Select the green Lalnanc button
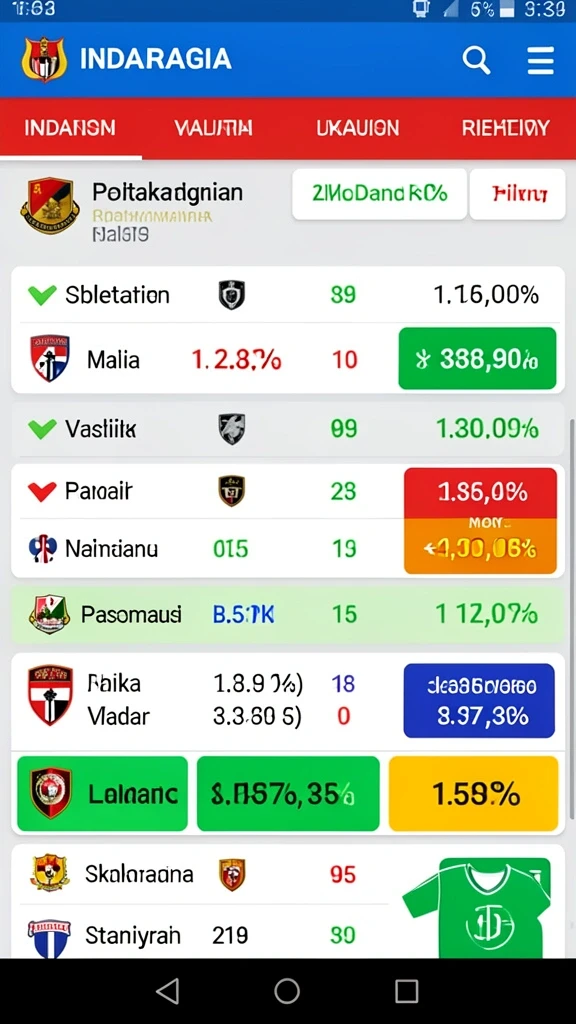The image size is (576, 1024). (103, 793)
